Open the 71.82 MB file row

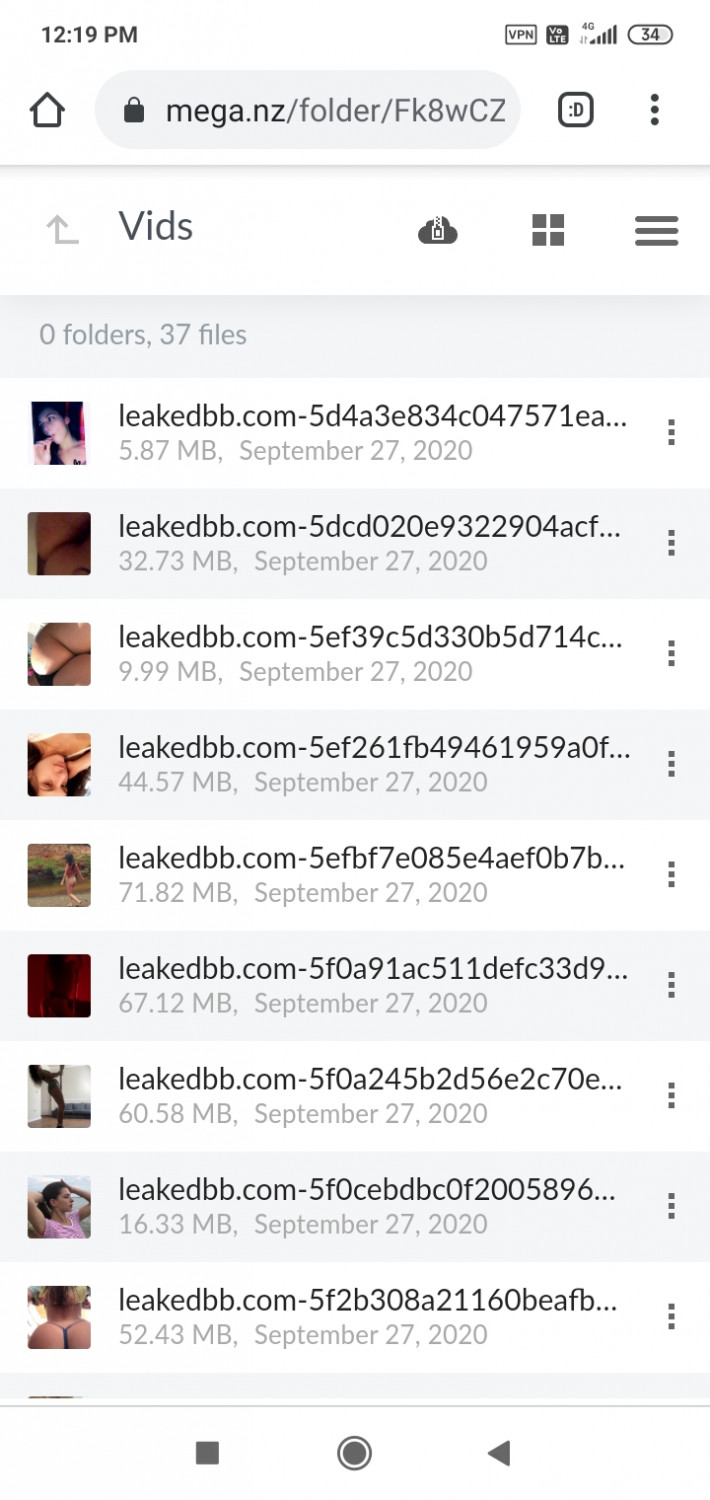pyautogui.click(x=355, y=875)
